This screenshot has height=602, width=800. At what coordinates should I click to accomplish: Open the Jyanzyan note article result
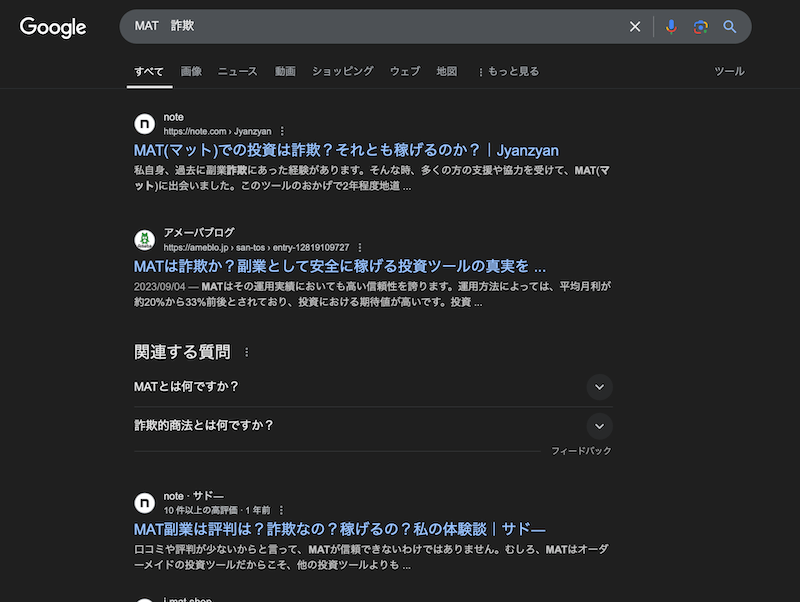pos(346,150)
